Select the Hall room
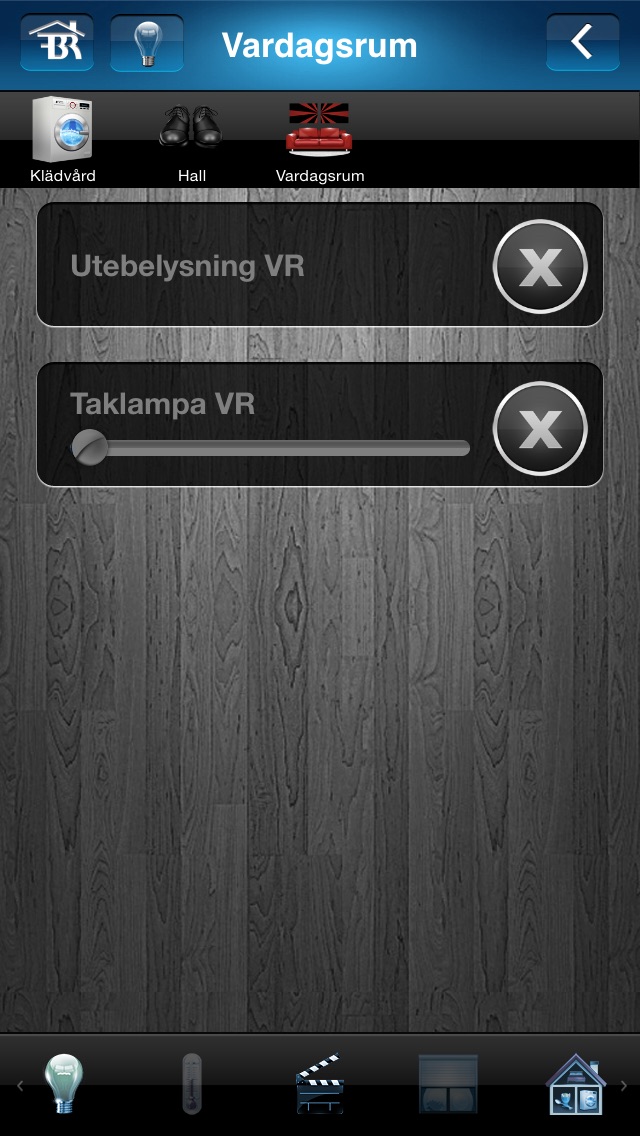Screen dimensions: 640x1136 tap(191, 140)
